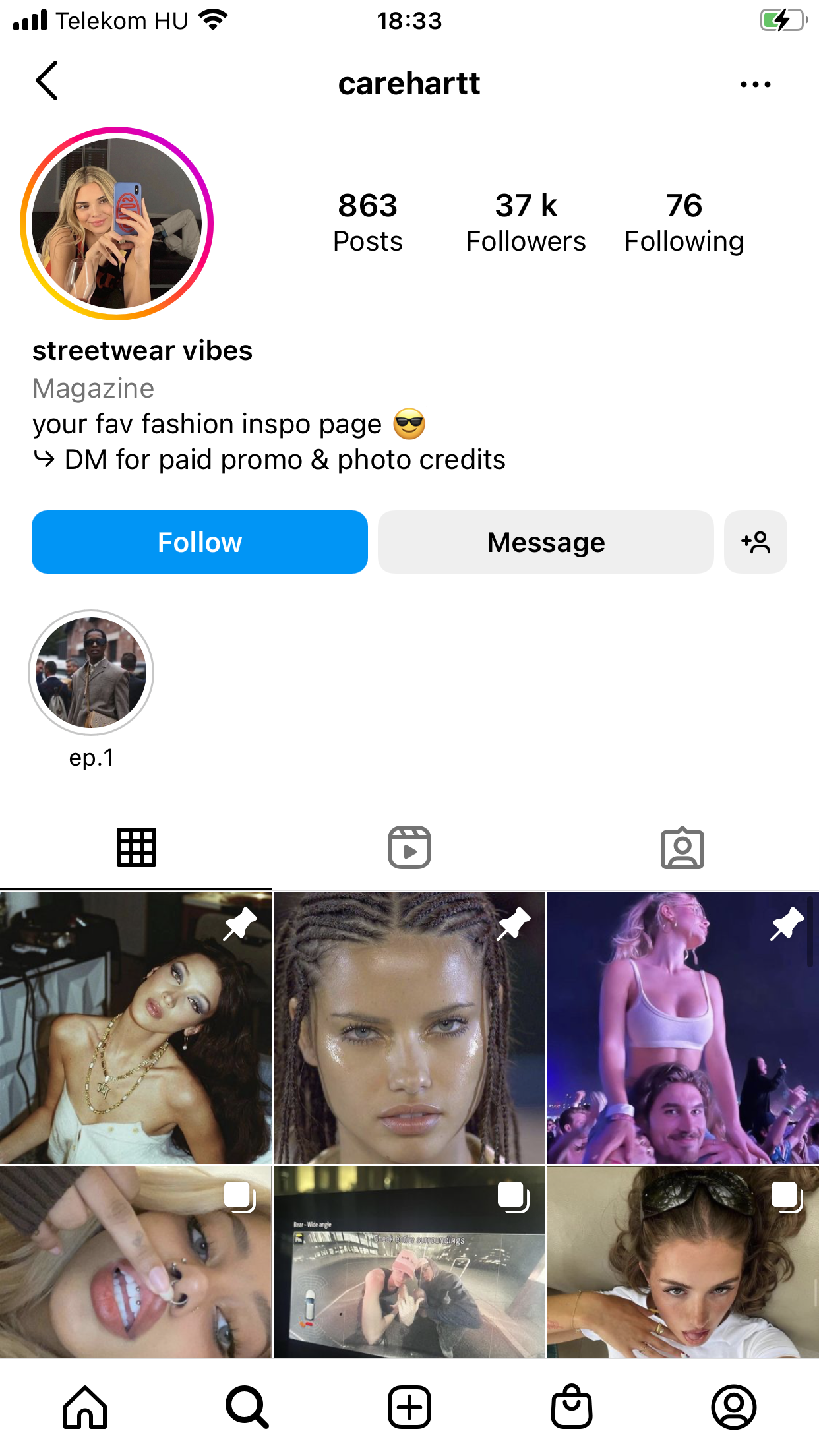Select the posts grid tab
The height and width of the screenshot is (1456, 819).
coord(136,847)
